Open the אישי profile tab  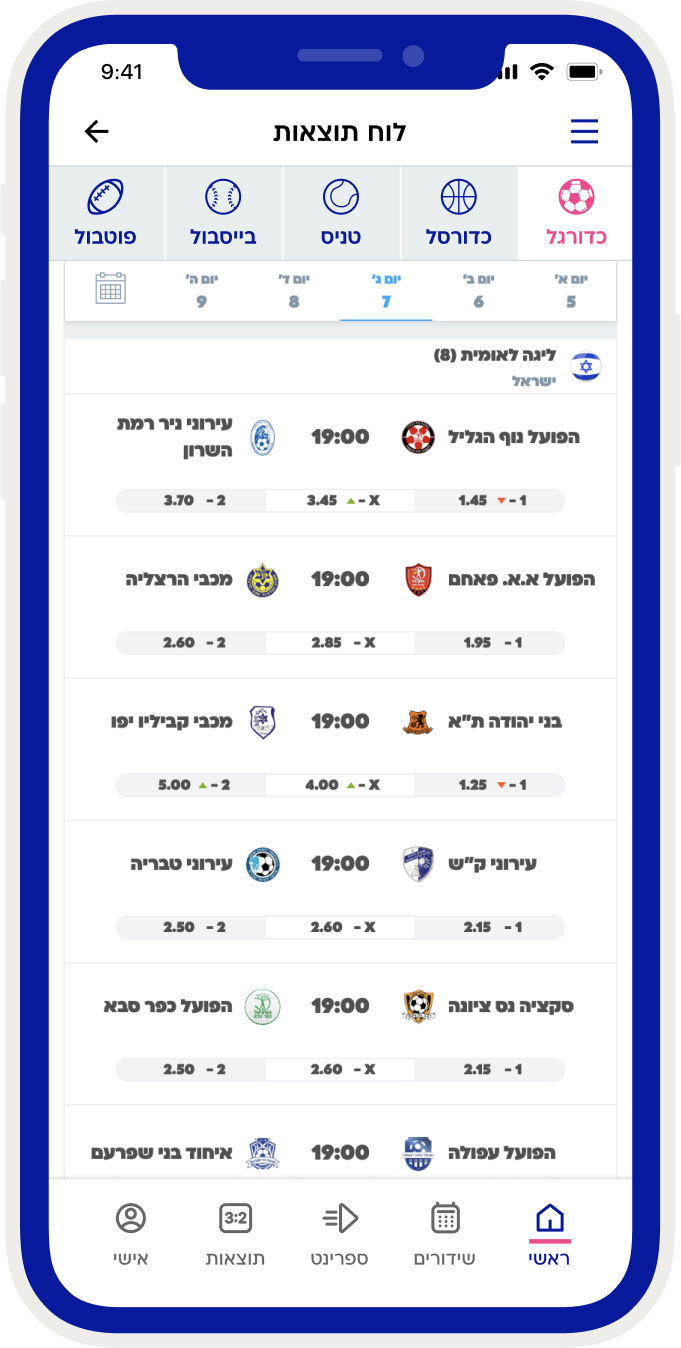(x=131, y=1233)
